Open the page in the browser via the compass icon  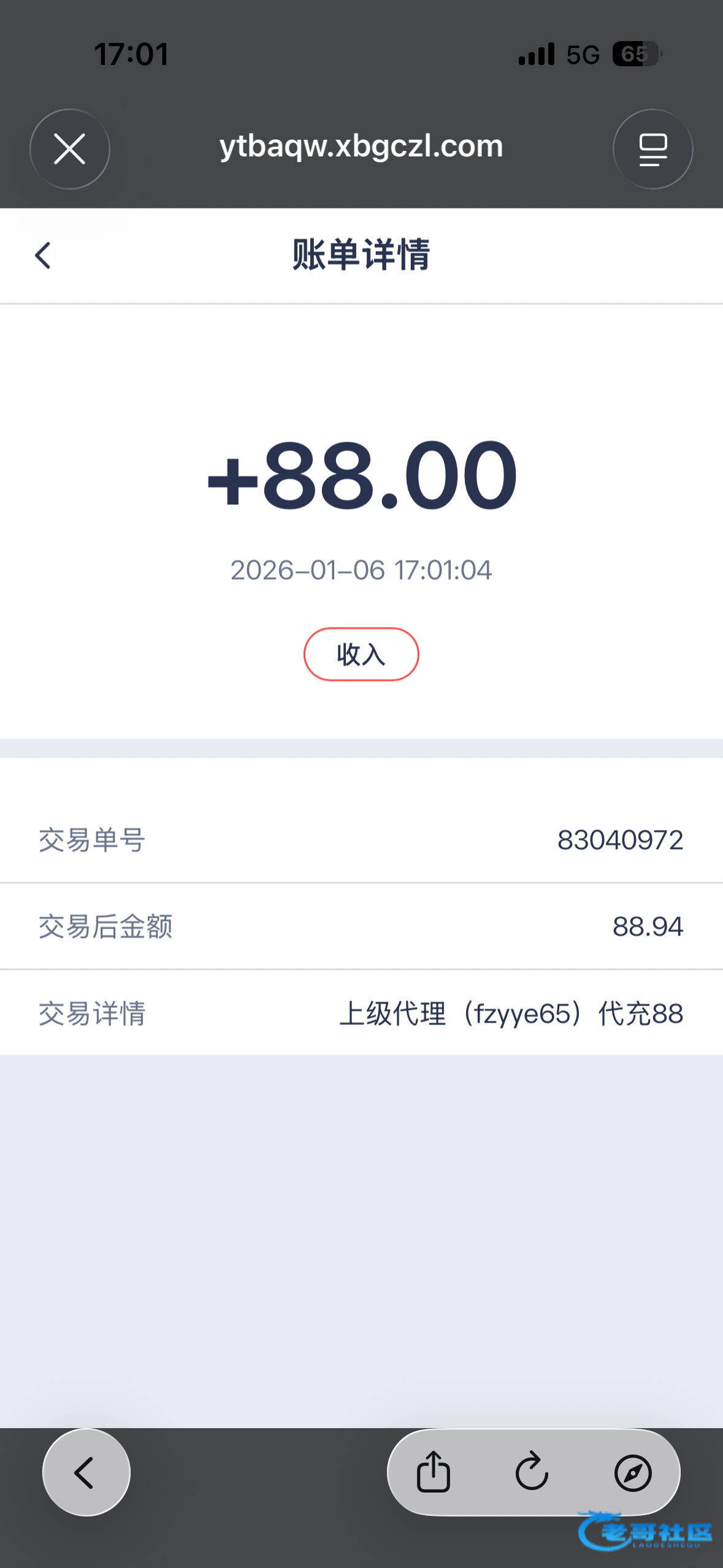(633, 1472)
